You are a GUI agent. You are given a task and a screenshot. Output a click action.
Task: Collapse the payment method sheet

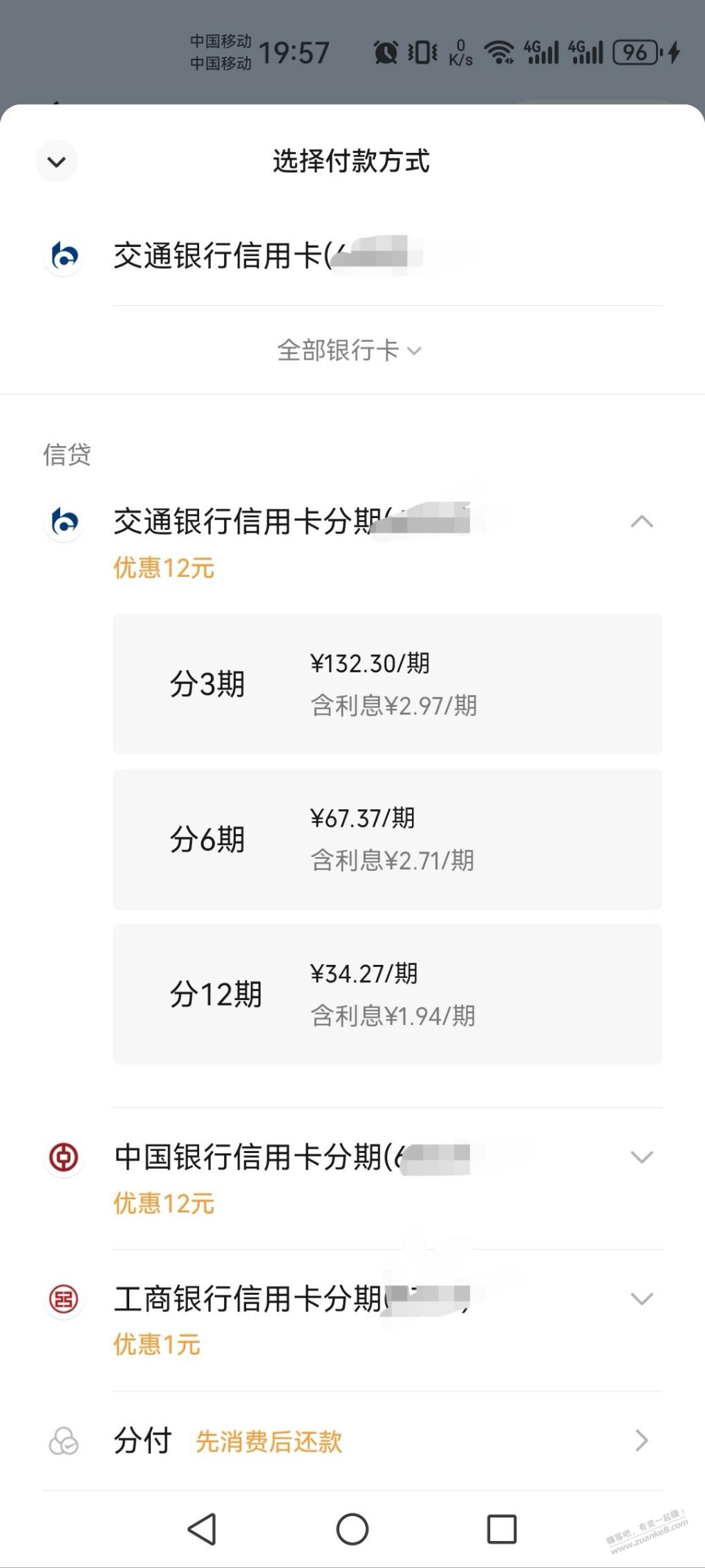(57, 162)
